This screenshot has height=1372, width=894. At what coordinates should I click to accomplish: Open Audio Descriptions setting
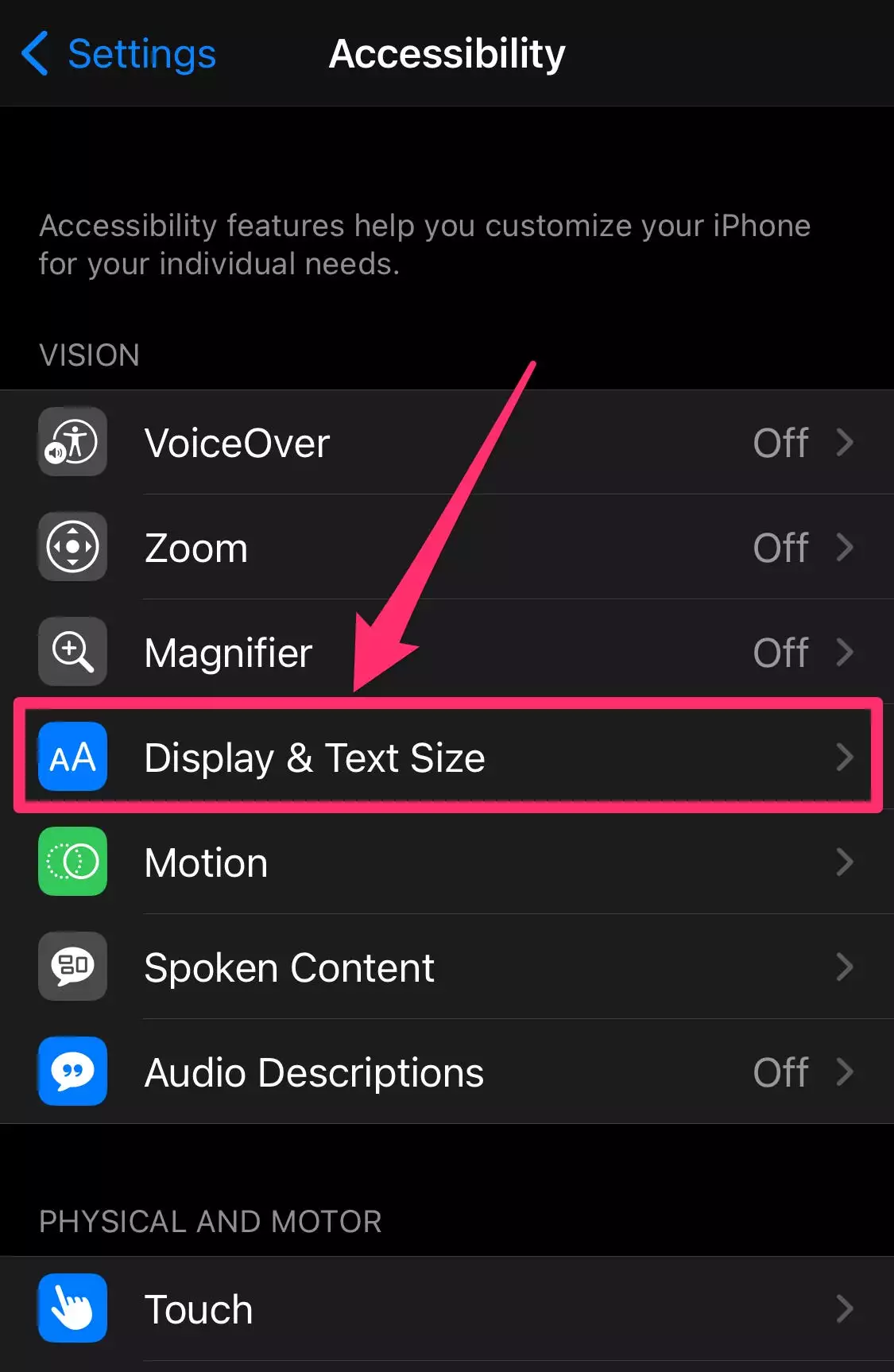(445, 1072)
